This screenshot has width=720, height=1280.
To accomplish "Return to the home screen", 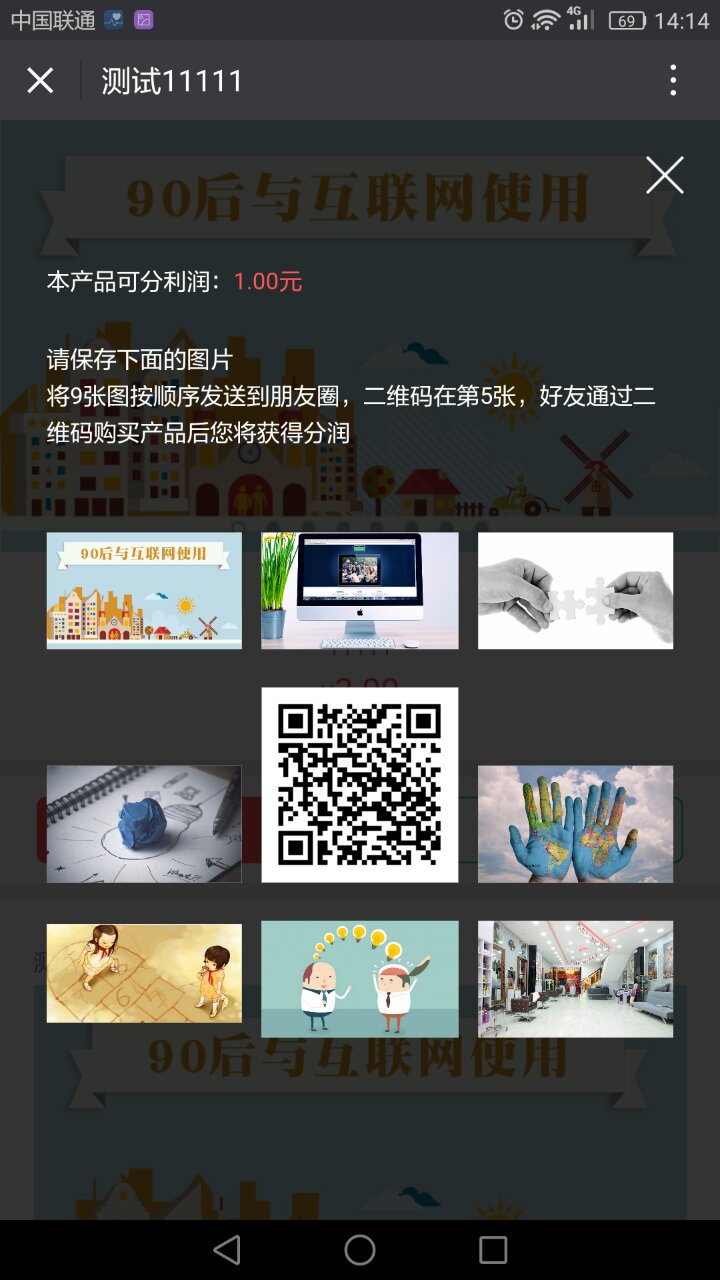I will click(x=360, y=1249).
